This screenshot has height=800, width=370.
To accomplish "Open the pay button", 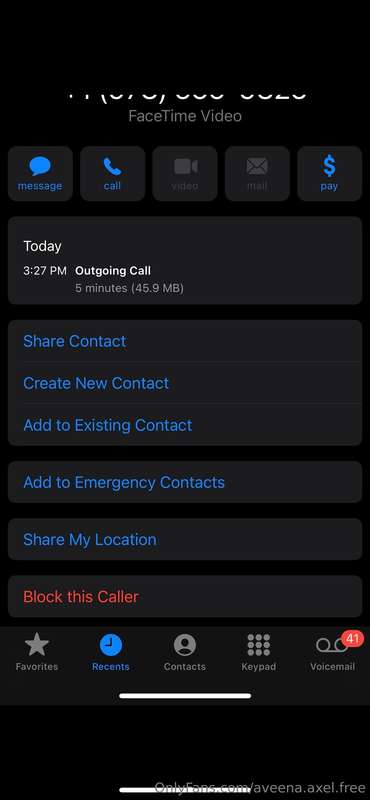I will 330,173.
